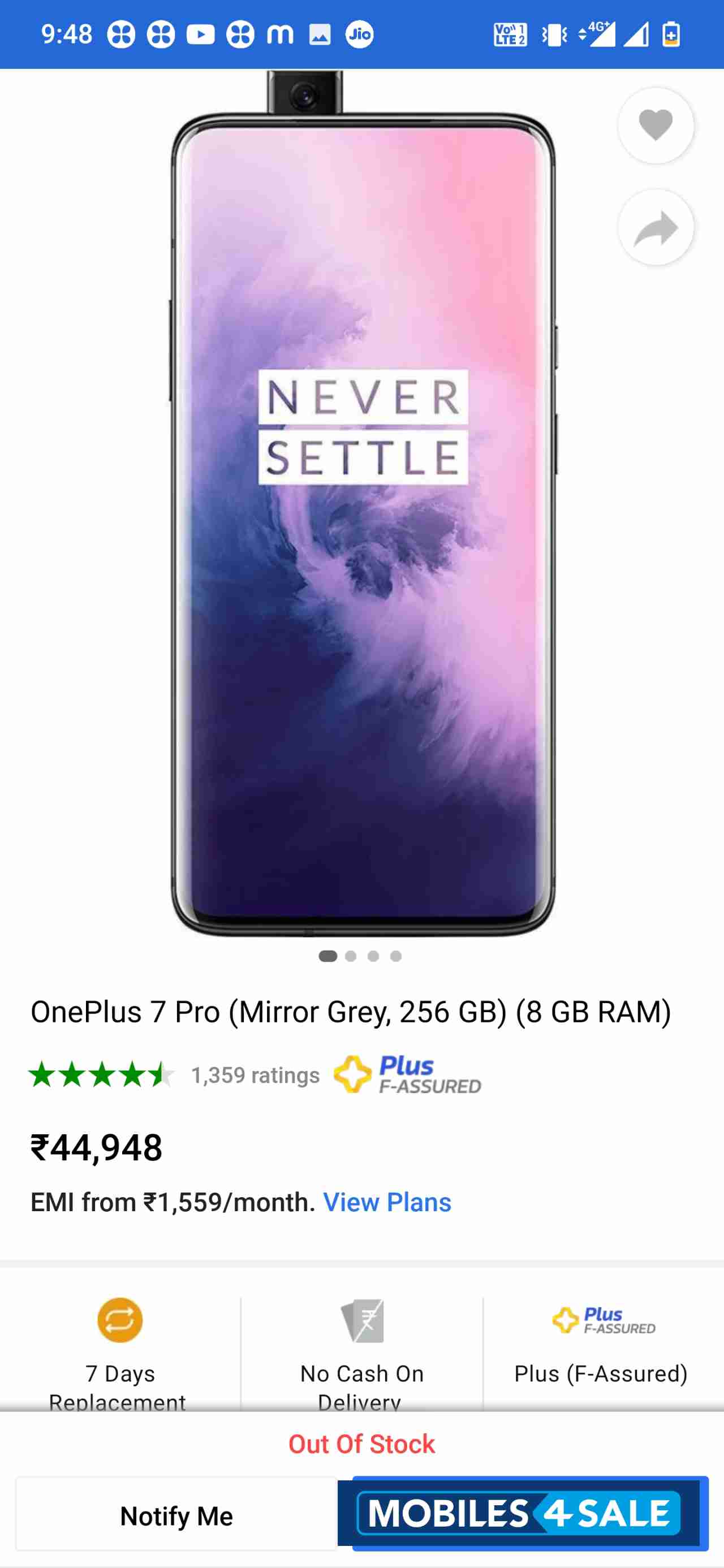This screenshot has height=1568, width=724.
Task: Switch to the second image dot
Action: [x=351, y=956]
